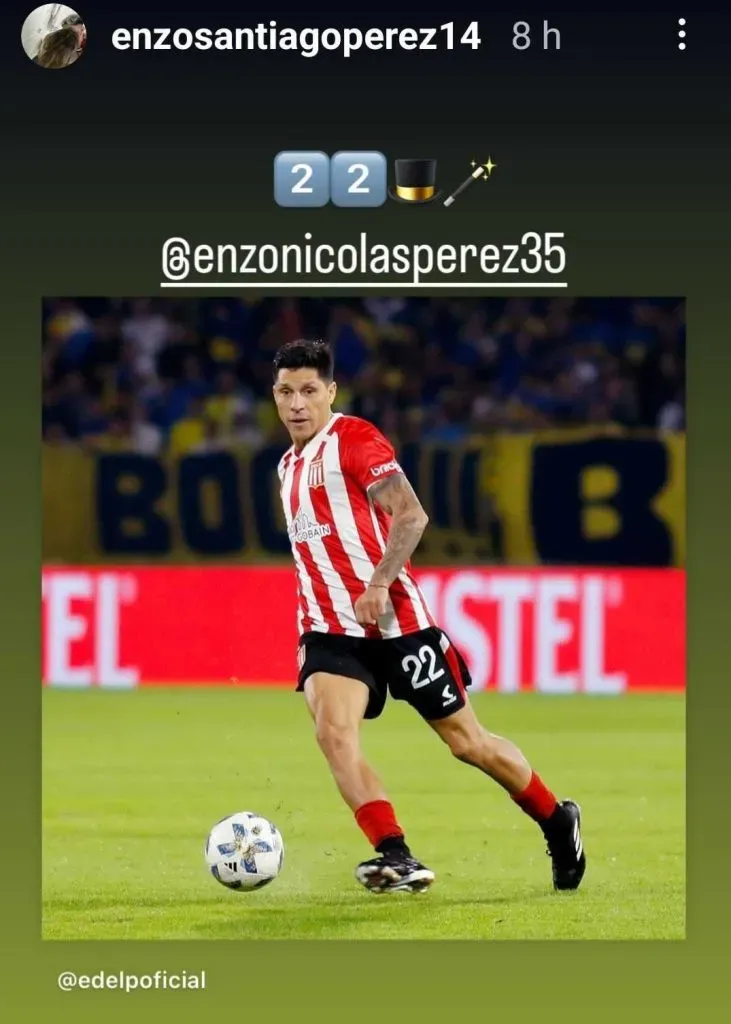
Task: Tap the story photo of the player
Action: (365, 620)
